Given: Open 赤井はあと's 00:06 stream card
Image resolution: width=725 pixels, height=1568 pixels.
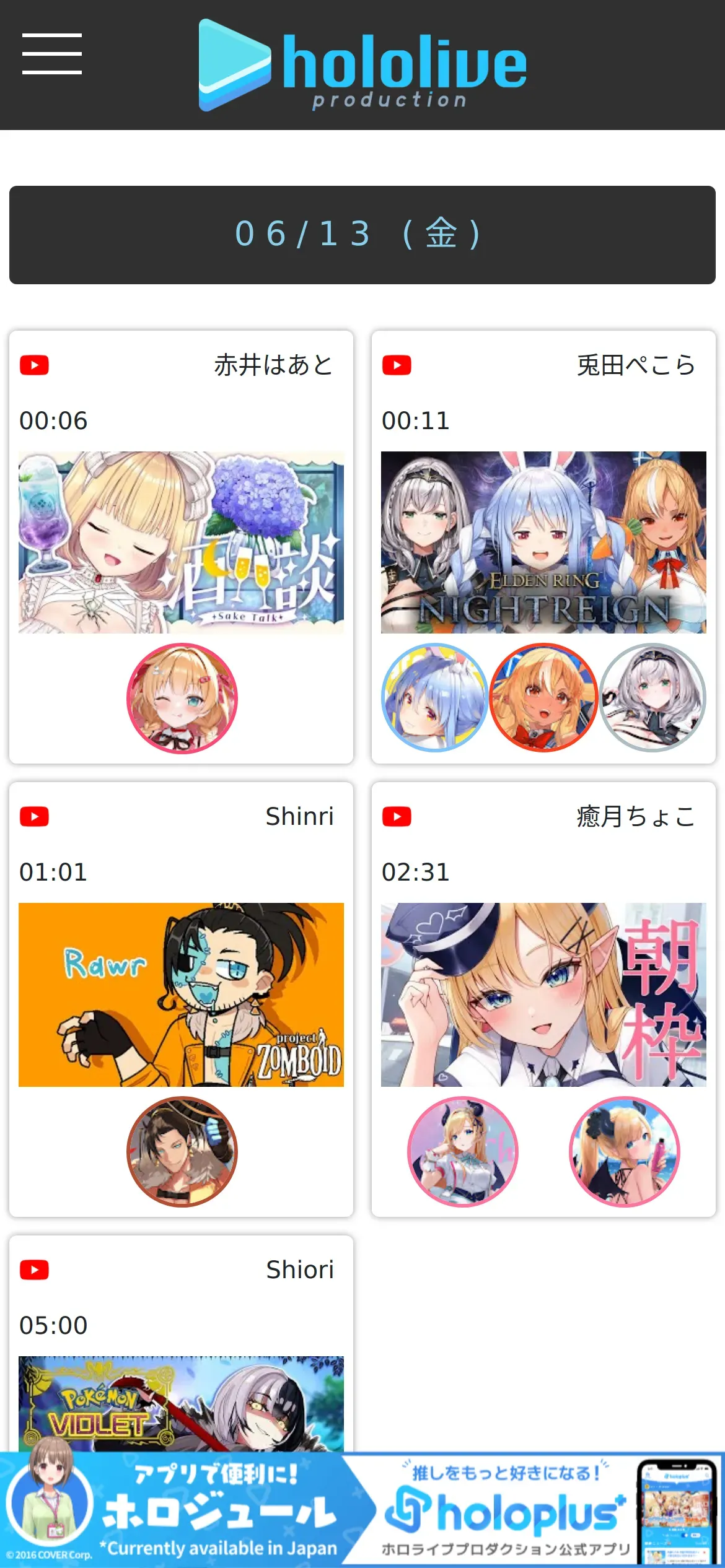Looking at the screenshot, I should 181,542.
